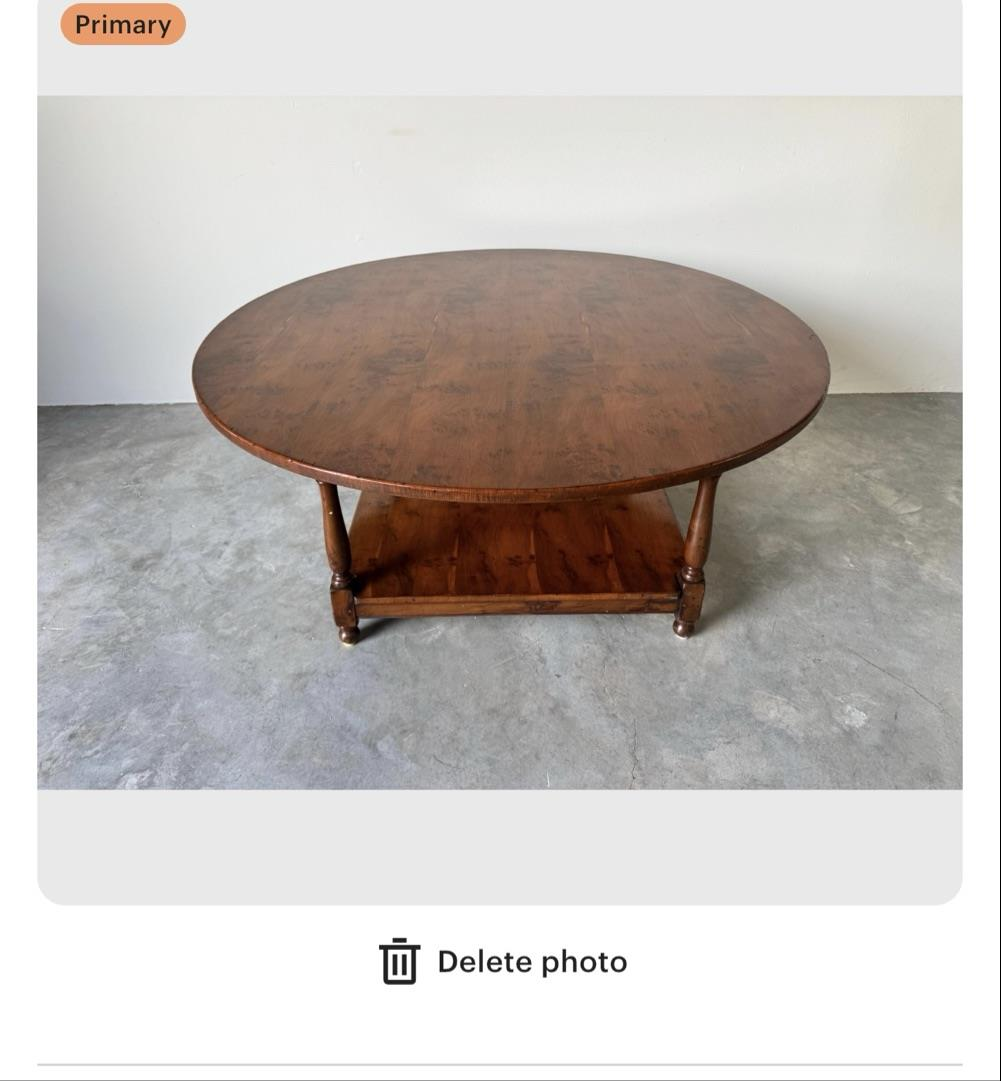
Task: Delete this photo of the table
Action: click(x=503, y=961)
